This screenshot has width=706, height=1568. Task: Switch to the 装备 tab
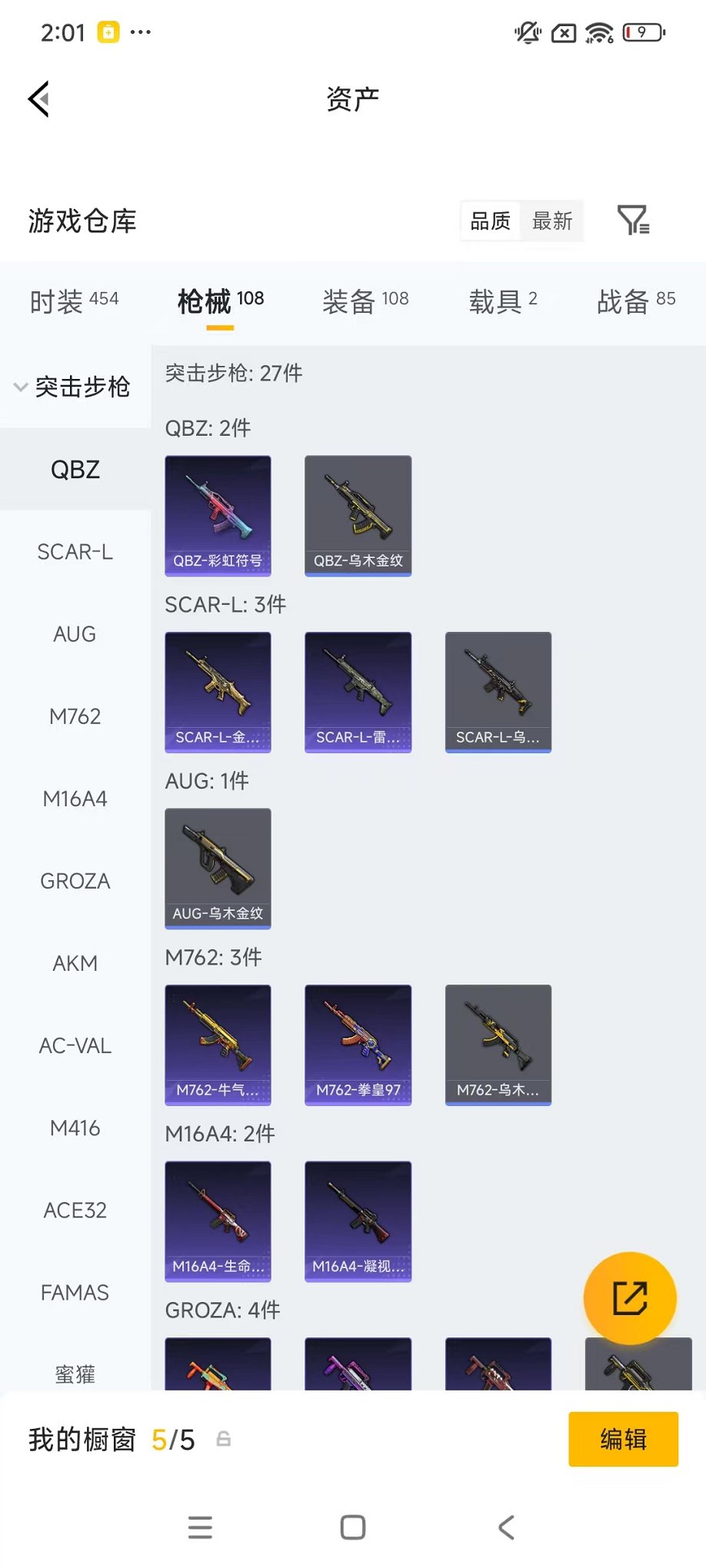coord(365,301)
